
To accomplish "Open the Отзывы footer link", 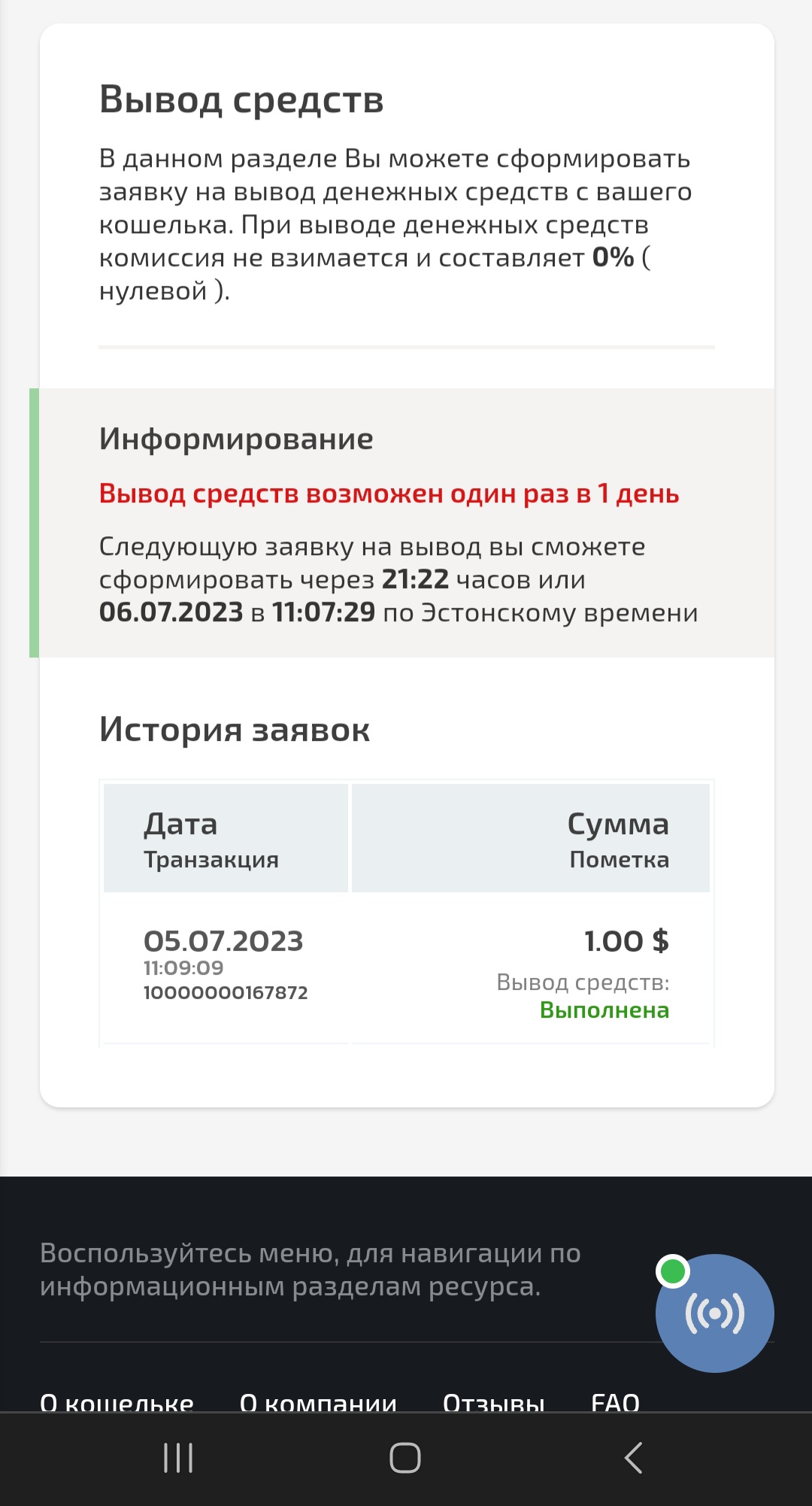I will pos(494,1402).
